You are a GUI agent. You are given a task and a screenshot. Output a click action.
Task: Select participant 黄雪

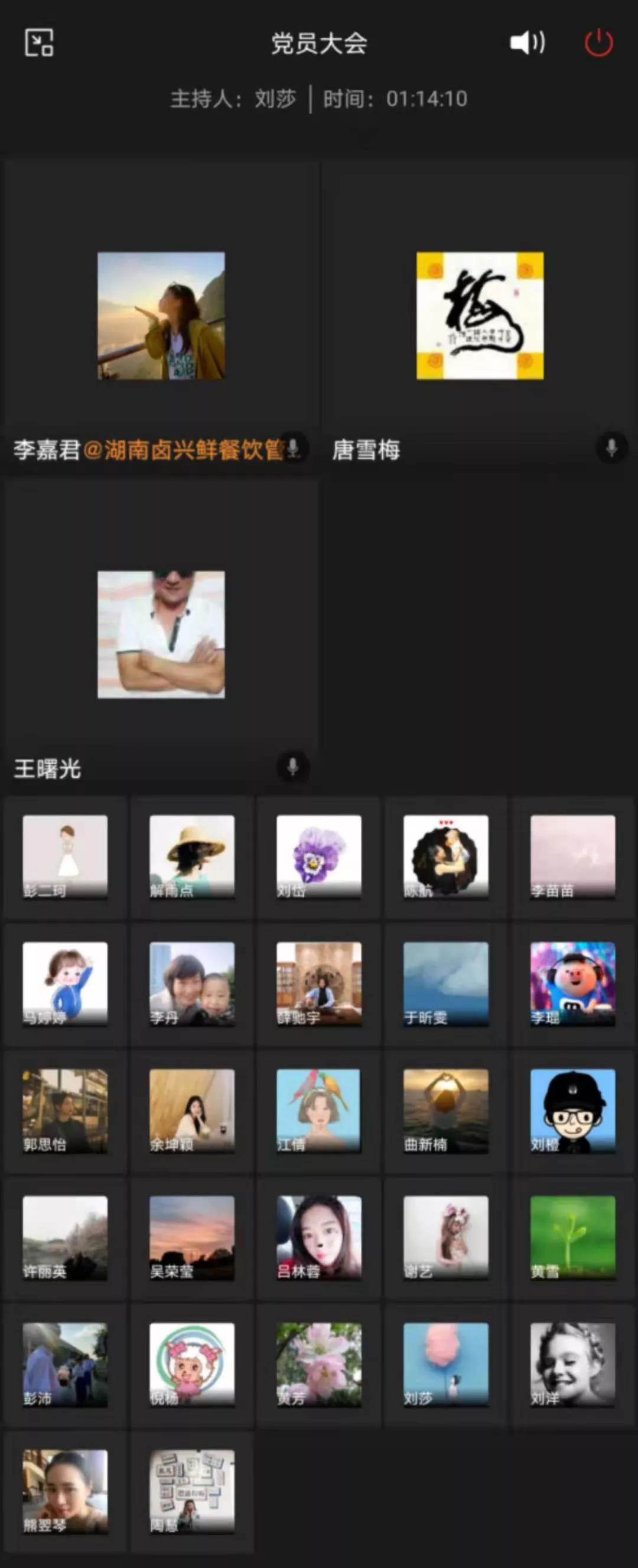[572, 1238]
